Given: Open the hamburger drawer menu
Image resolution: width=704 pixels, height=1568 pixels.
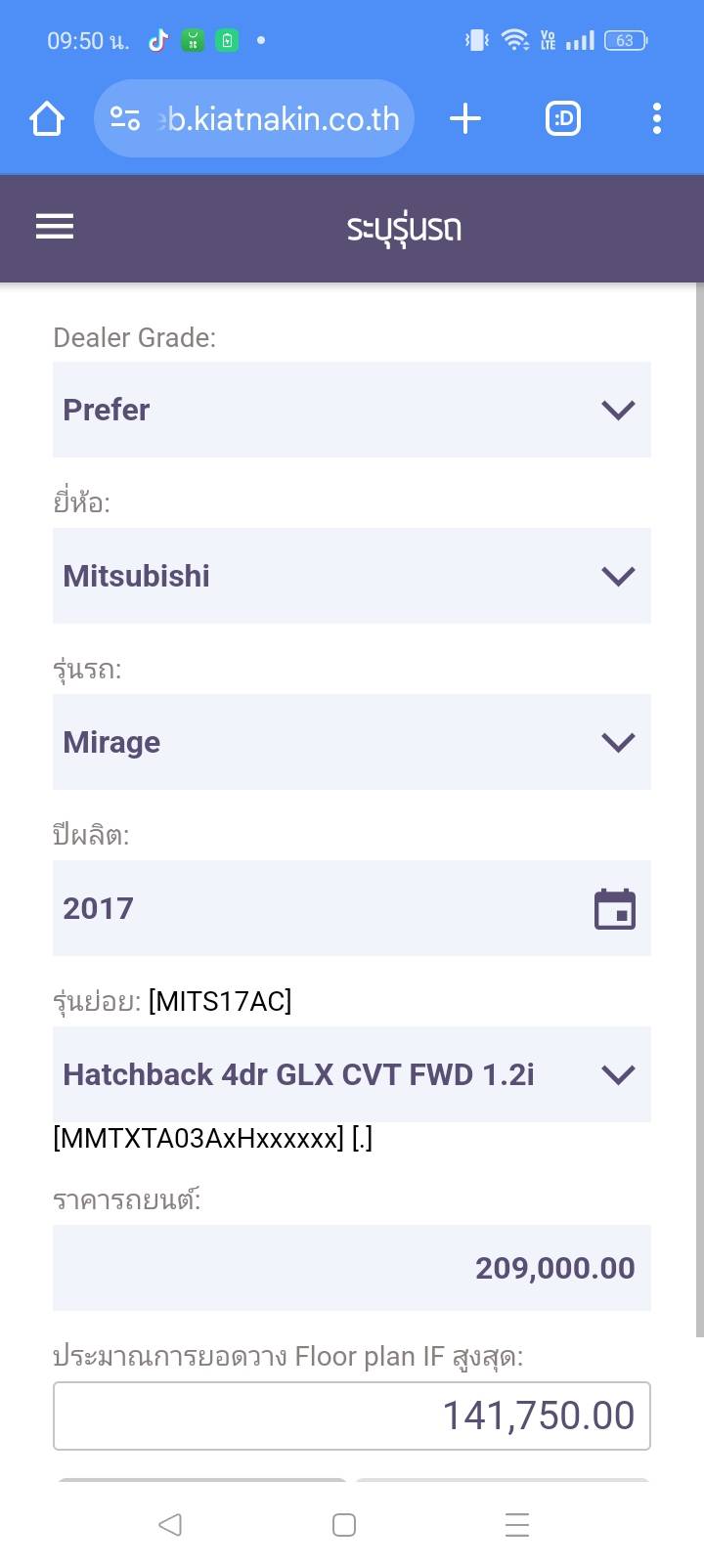Looking at the screenshot, I should [x=55, y=227].
